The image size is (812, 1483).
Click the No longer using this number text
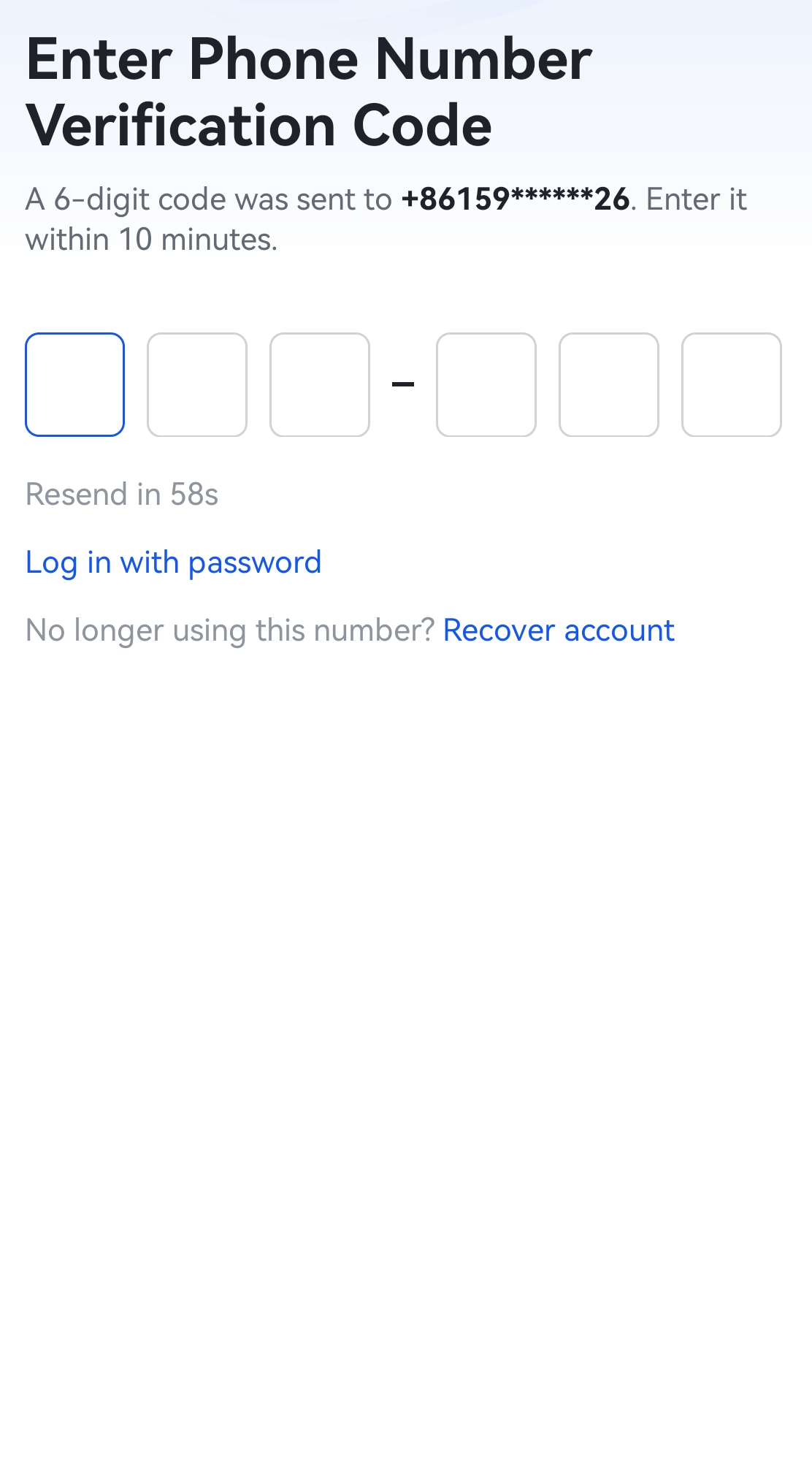point(230,630)
